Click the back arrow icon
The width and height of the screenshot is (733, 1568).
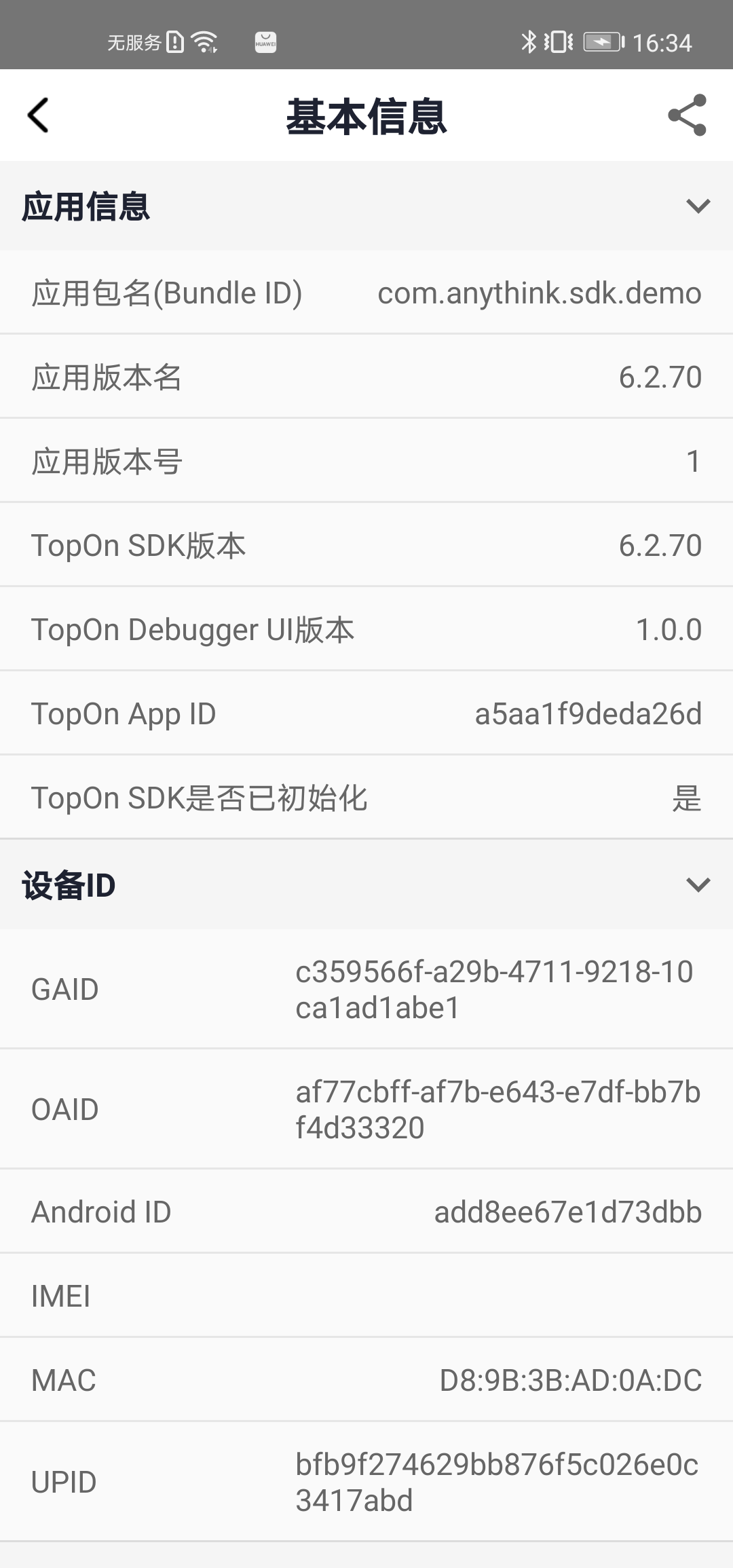[x=39, y=115]
